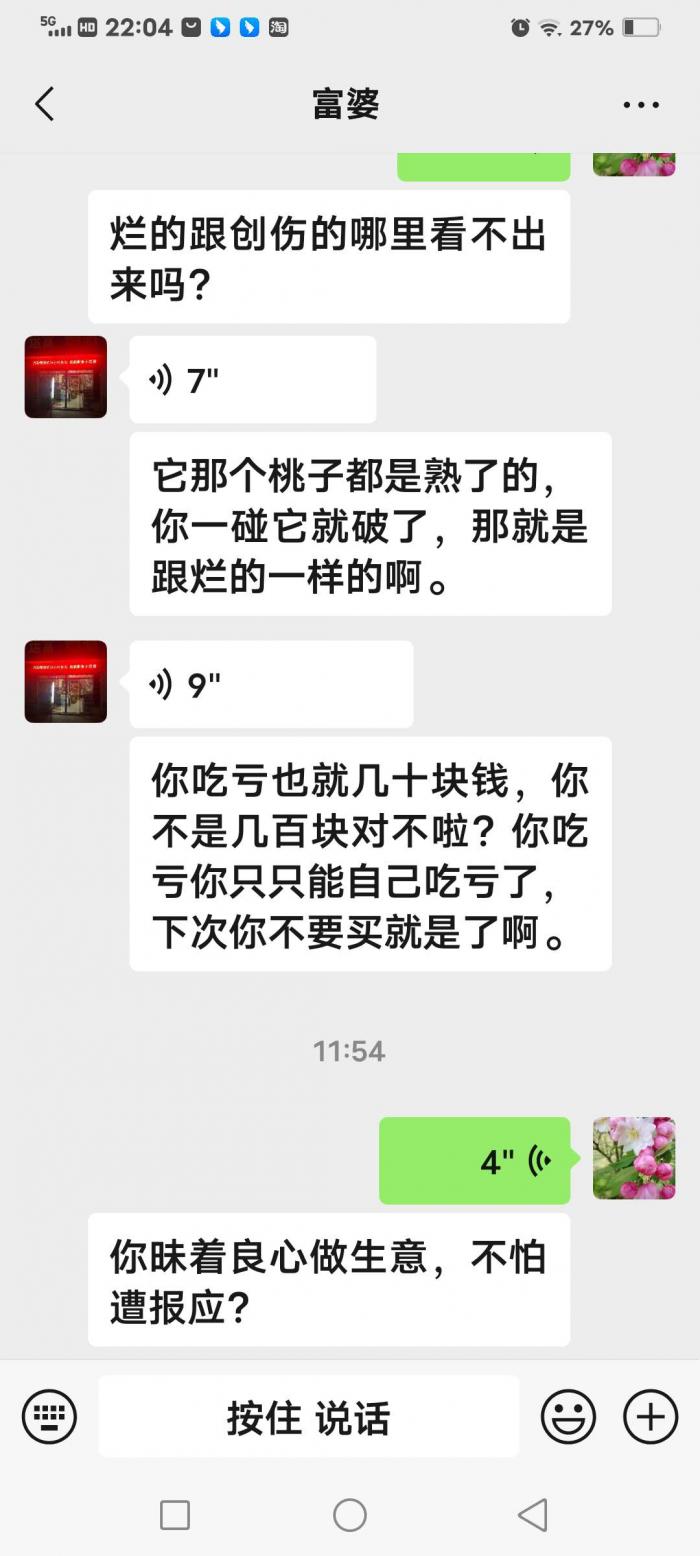Image resolution: width=700 pixels, height=1556 pixels.
Task: Open the plus attachments menu
Action: (x=650, y=1416)
